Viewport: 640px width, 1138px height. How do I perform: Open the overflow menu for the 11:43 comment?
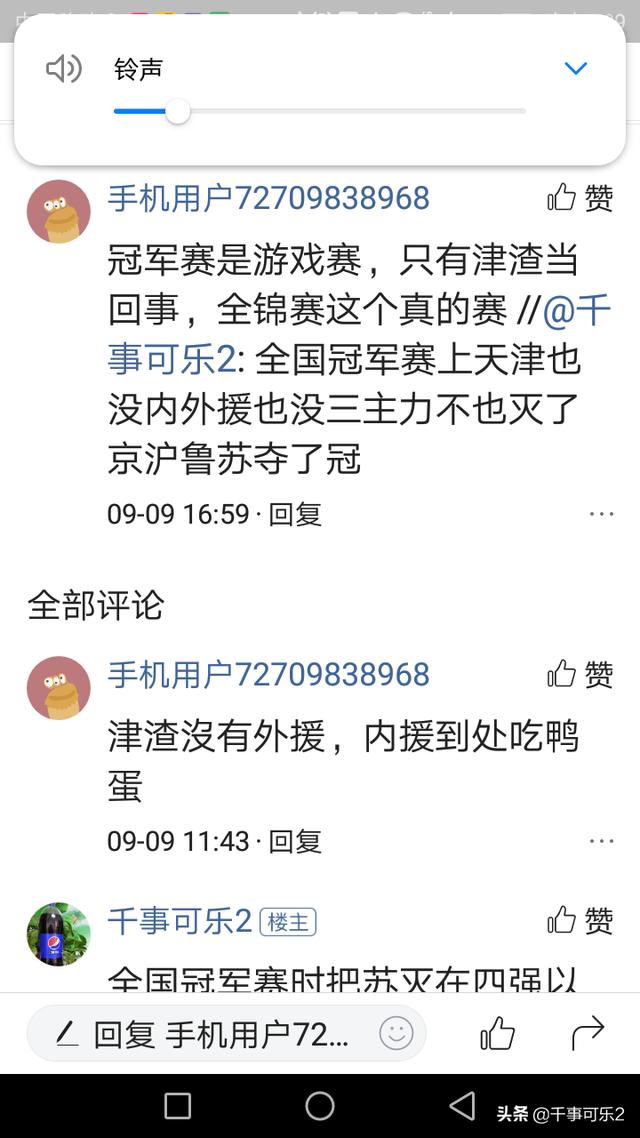coord(601,841)
